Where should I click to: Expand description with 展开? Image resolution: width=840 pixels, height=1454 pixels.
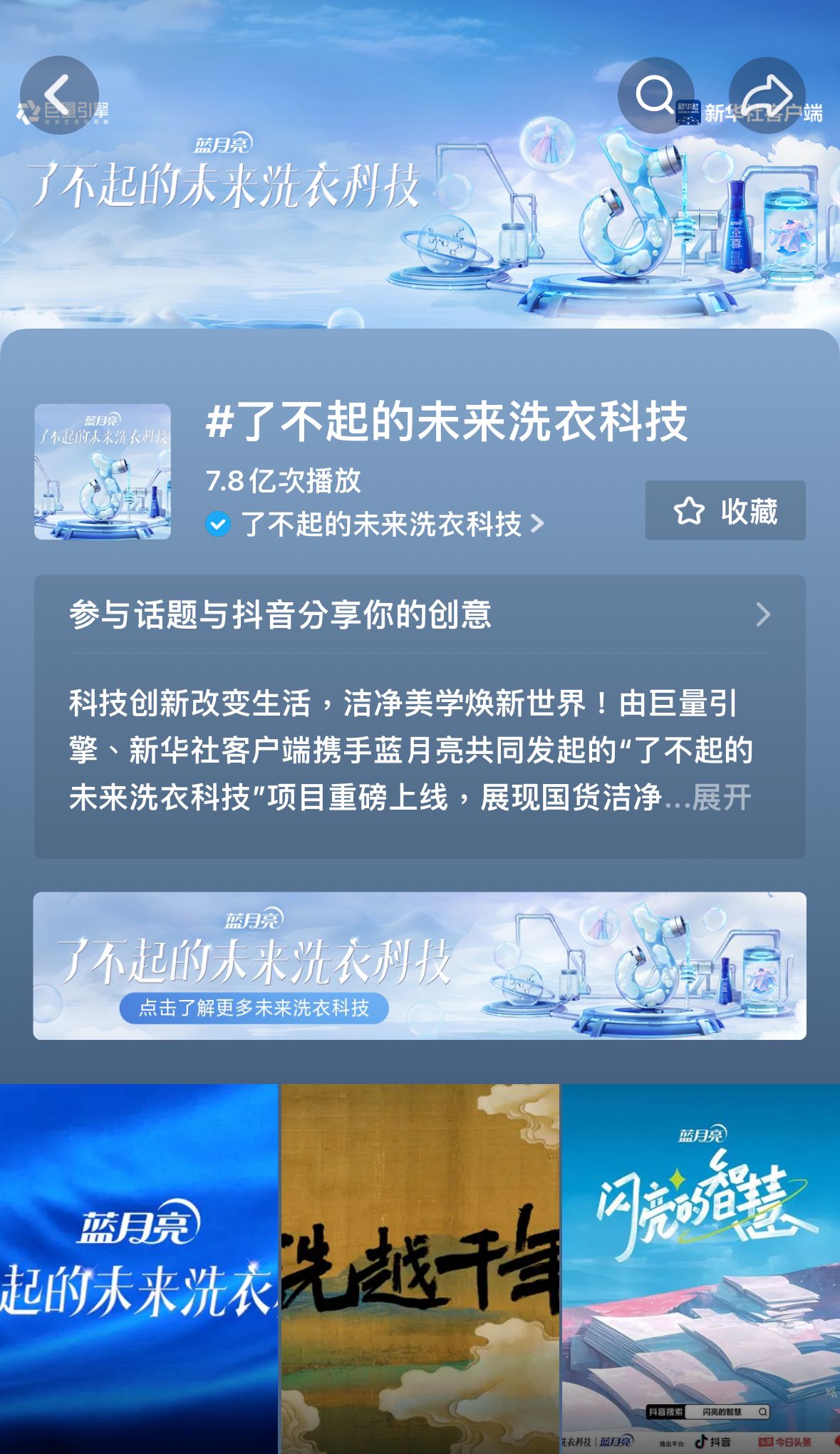tap(722, 798)
